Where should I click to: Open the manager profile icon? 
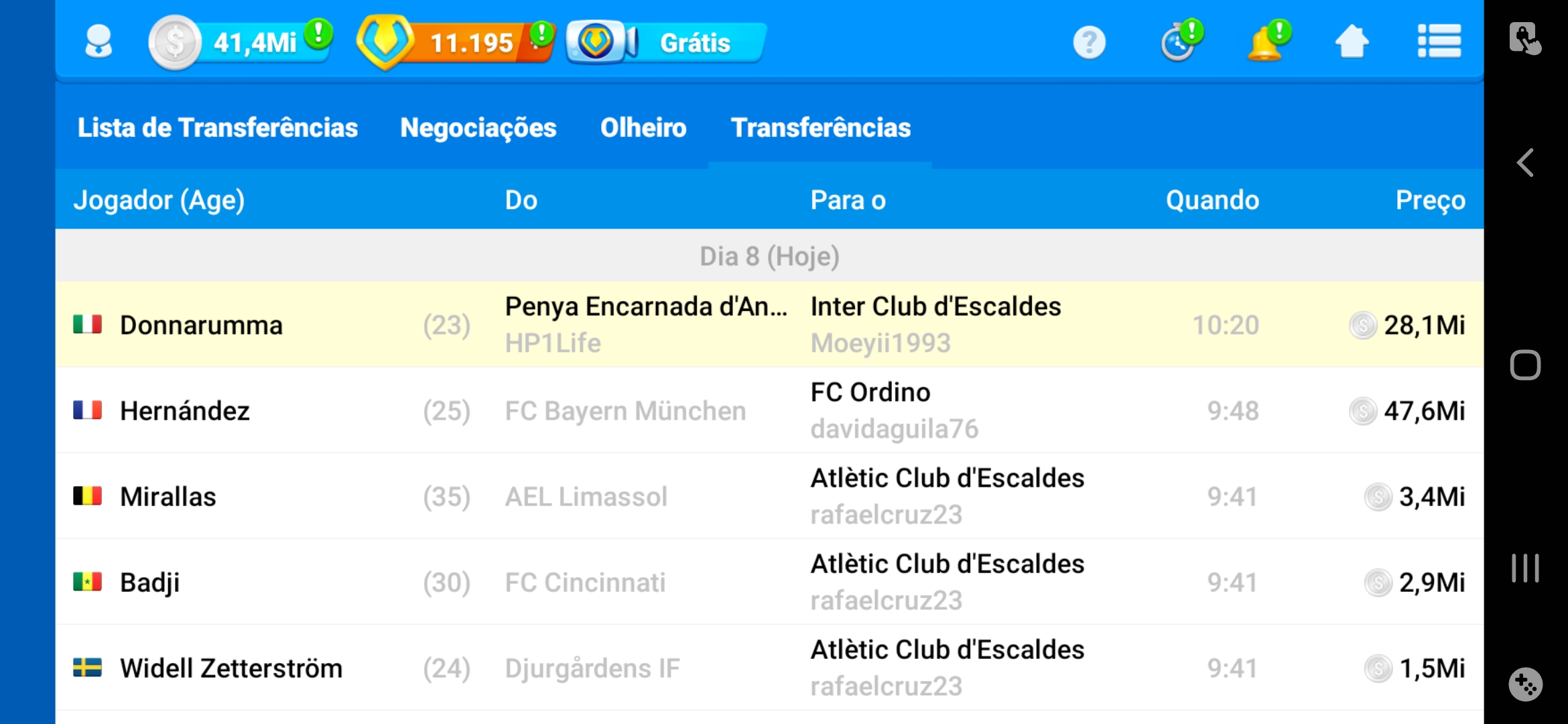coord(99,42)
